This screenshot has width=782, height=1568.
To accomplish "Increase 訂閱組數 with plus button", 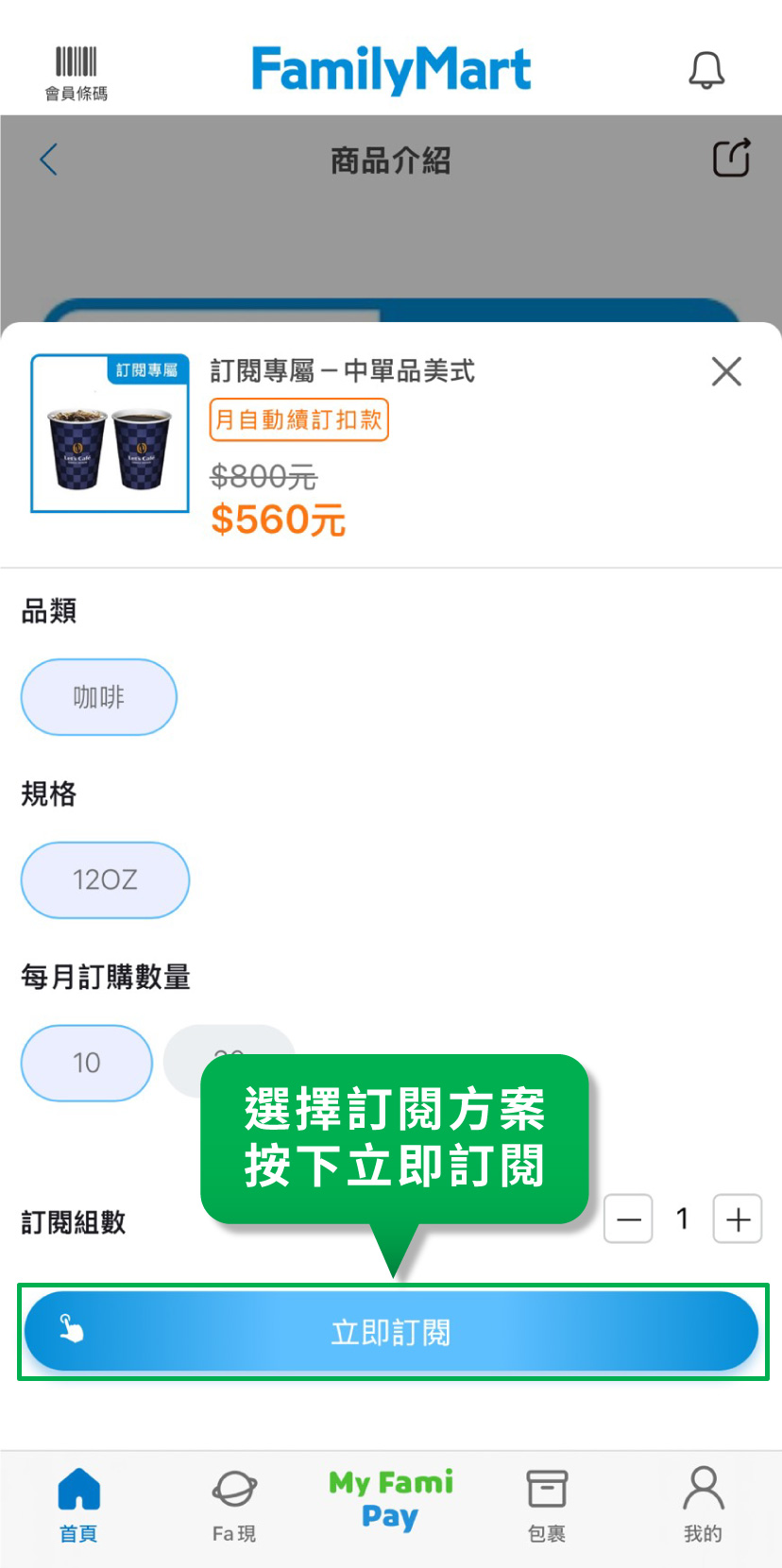I will (738, 1219).
